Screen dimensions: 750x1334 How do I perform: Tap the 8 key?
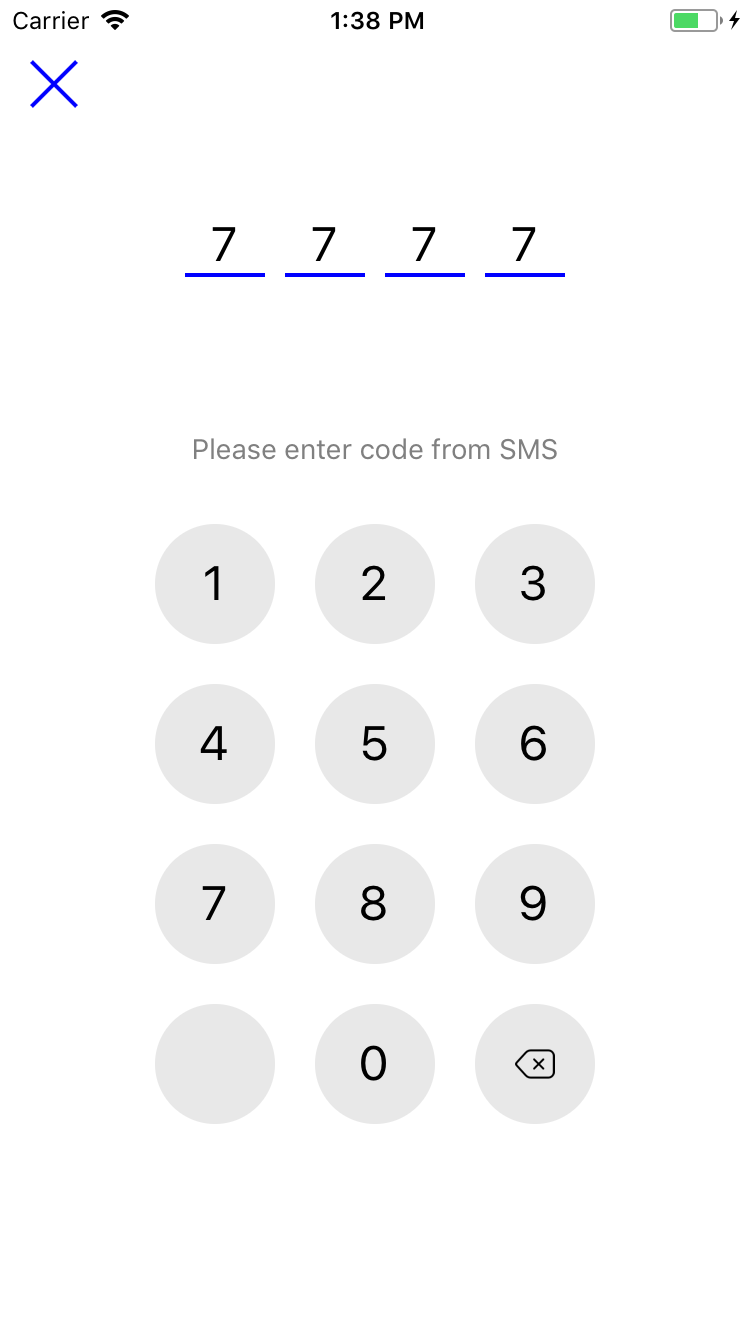(375, 904)
